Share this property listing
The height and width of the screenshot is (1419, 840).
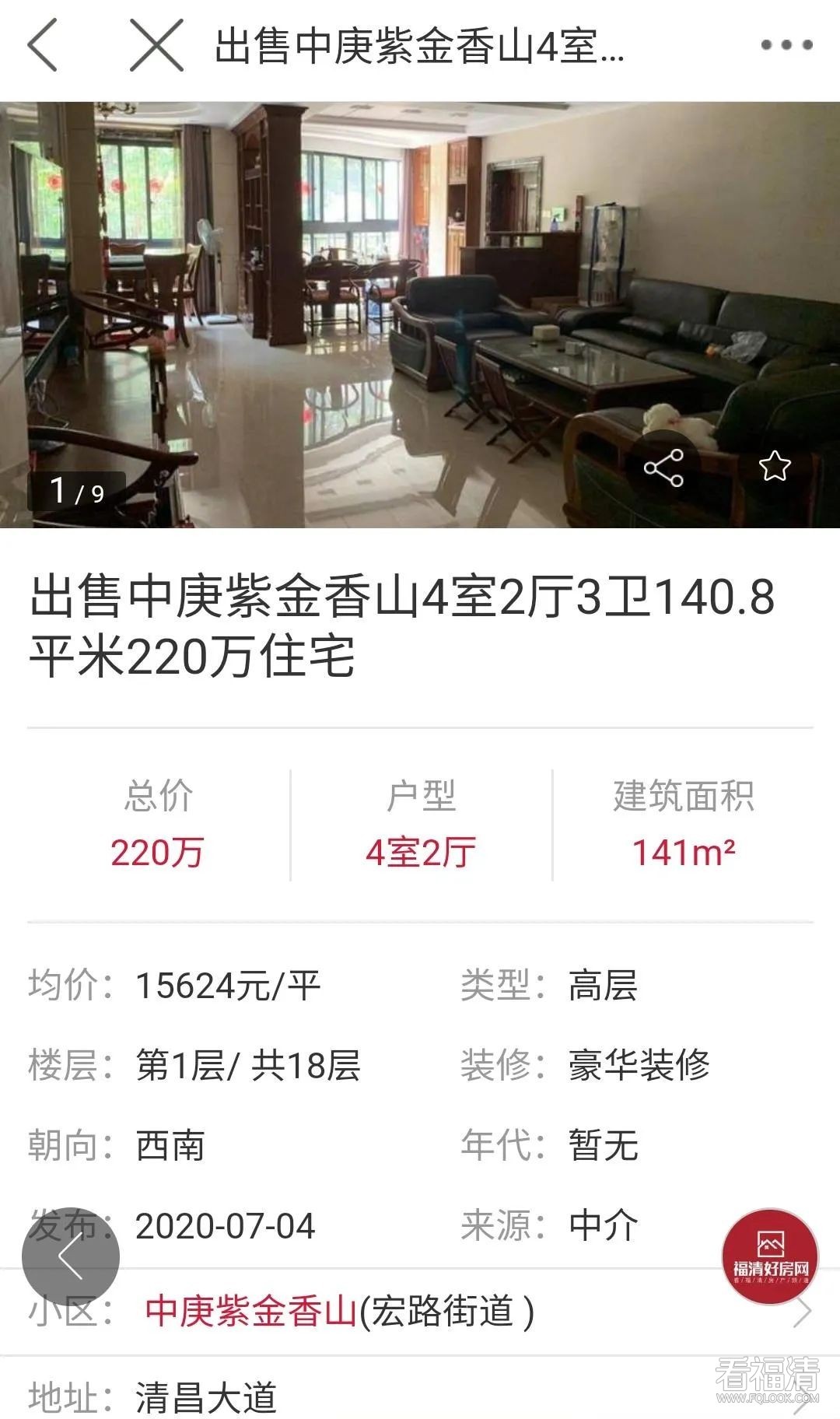663,468
